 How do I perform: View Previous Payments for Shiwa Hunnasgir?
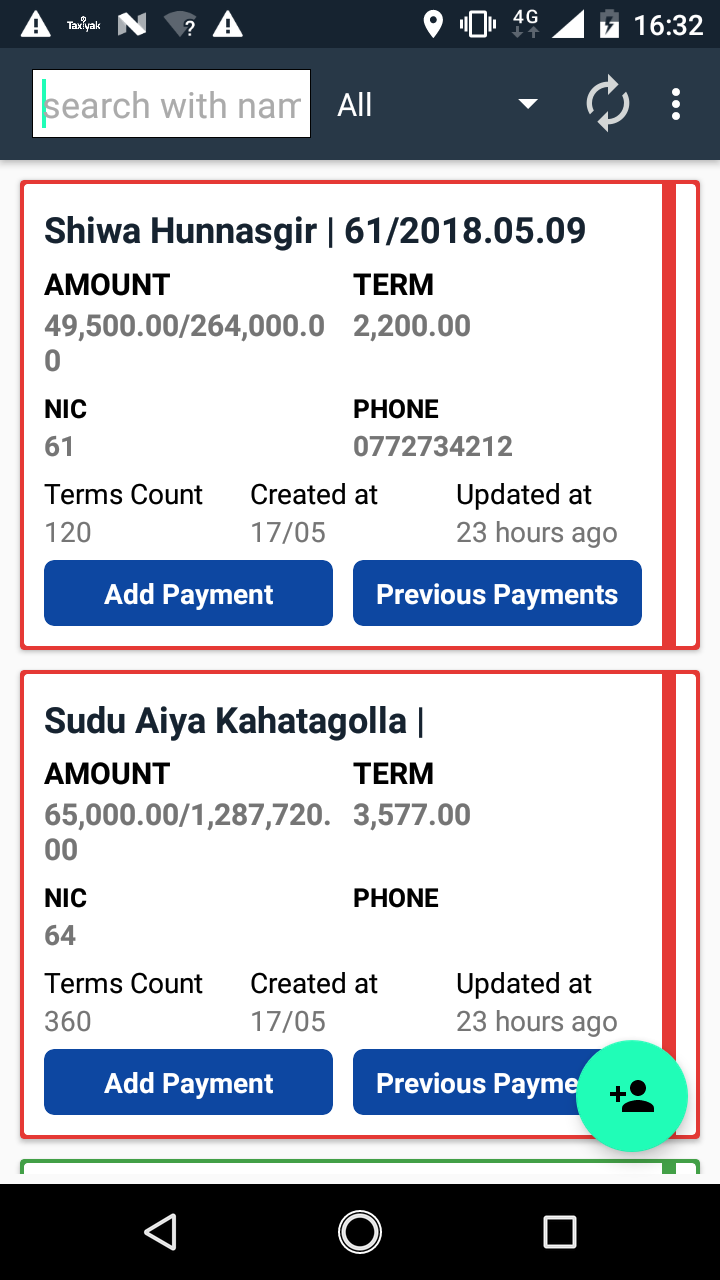[x=497, y=594]
